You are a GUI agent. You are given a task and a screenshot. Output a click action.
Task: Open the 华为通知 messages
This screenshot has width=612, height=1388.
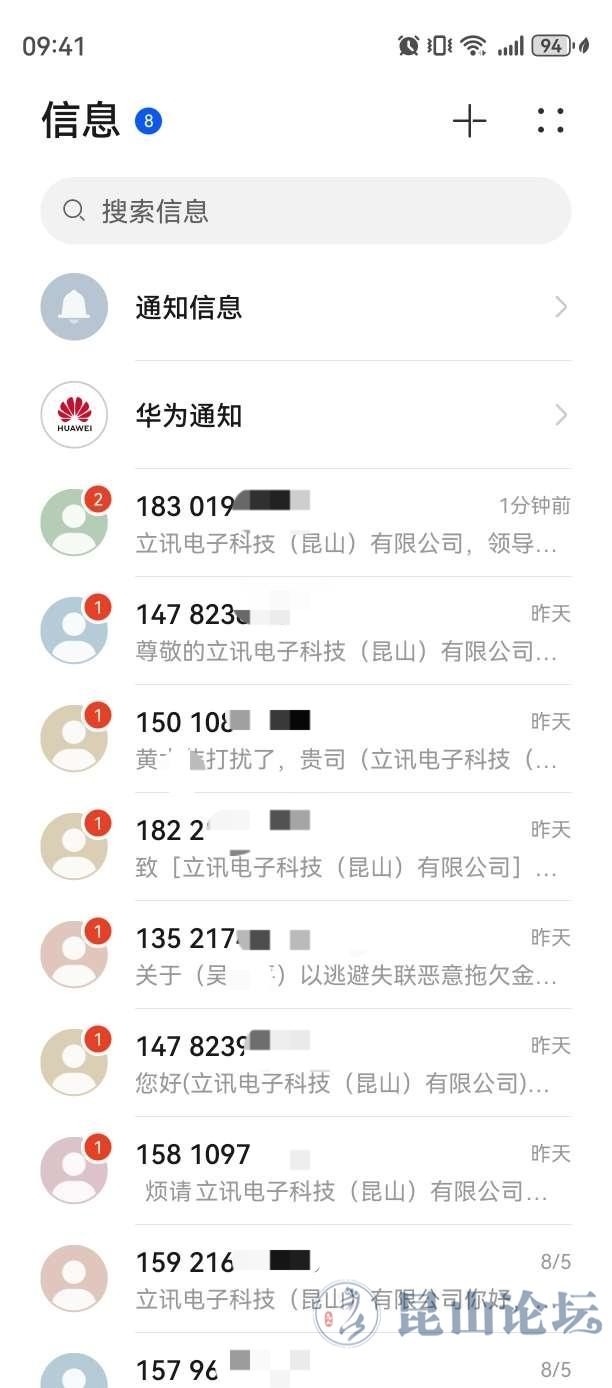pos(305,415)
